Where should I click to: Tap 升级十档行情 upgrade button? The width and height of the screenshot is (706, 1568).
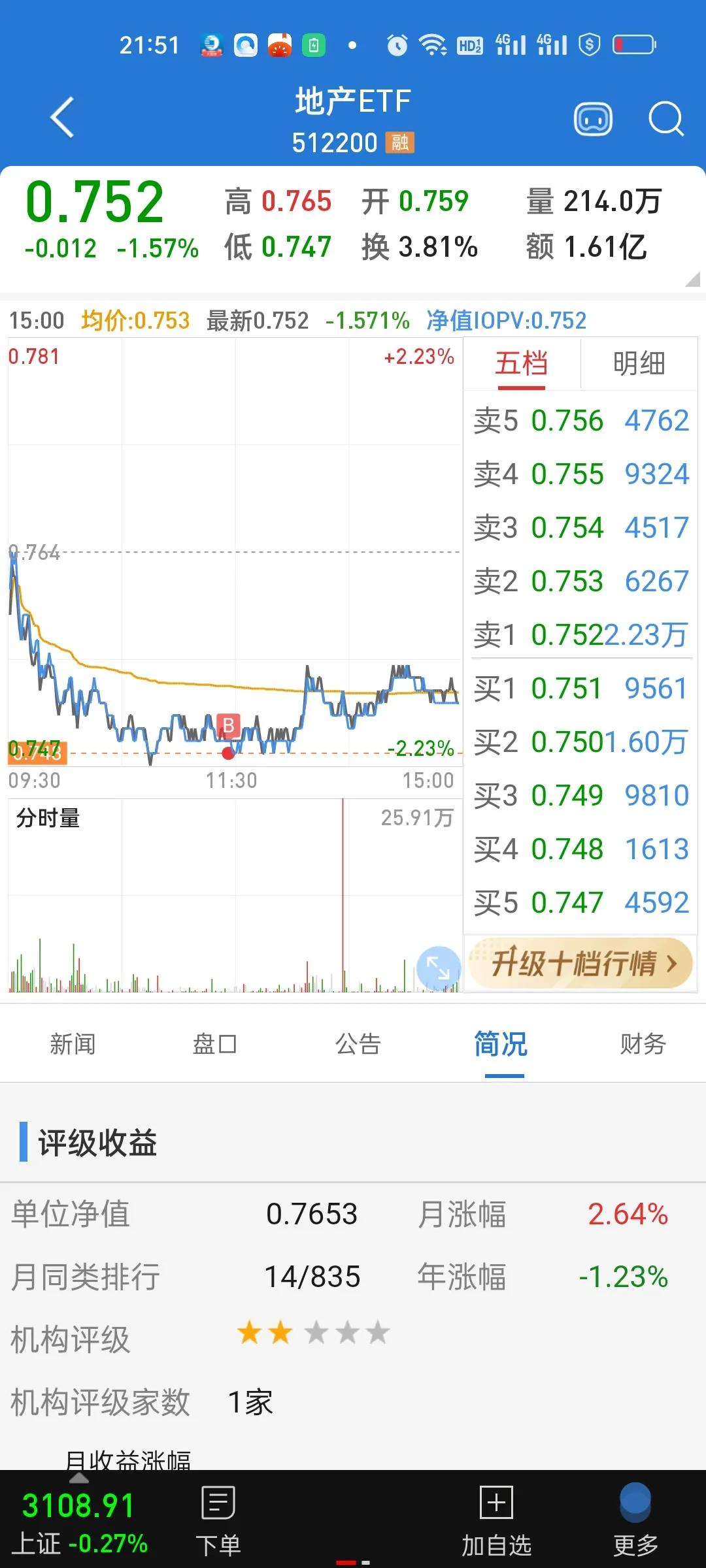pyautogui.click(x=580, y=963)
